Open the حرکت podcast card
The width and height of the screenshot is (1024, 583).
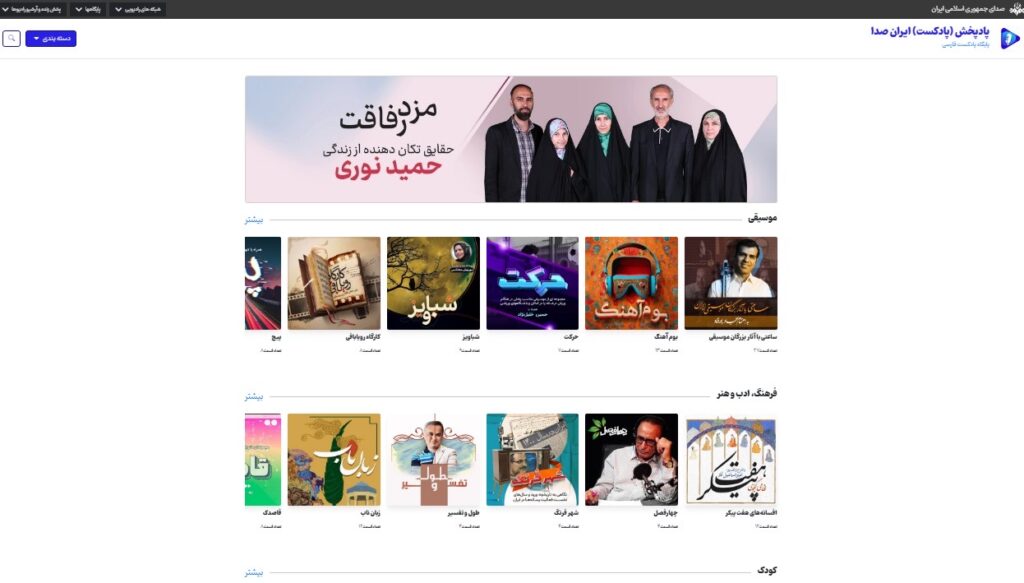point(532,284)
